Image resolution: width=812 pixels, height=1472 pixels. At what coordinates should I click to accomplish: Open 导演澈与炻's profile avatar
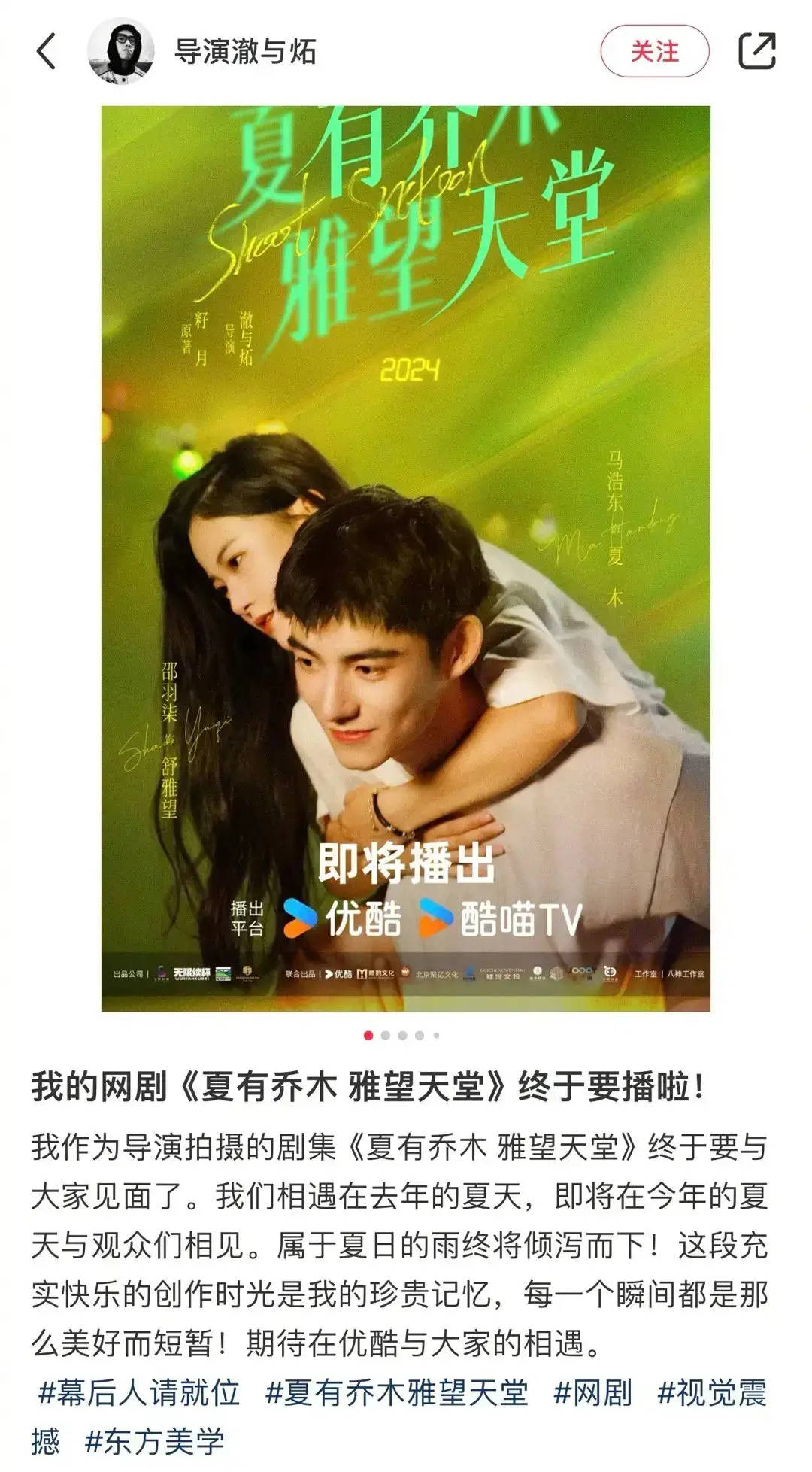[x=120, y=51]
